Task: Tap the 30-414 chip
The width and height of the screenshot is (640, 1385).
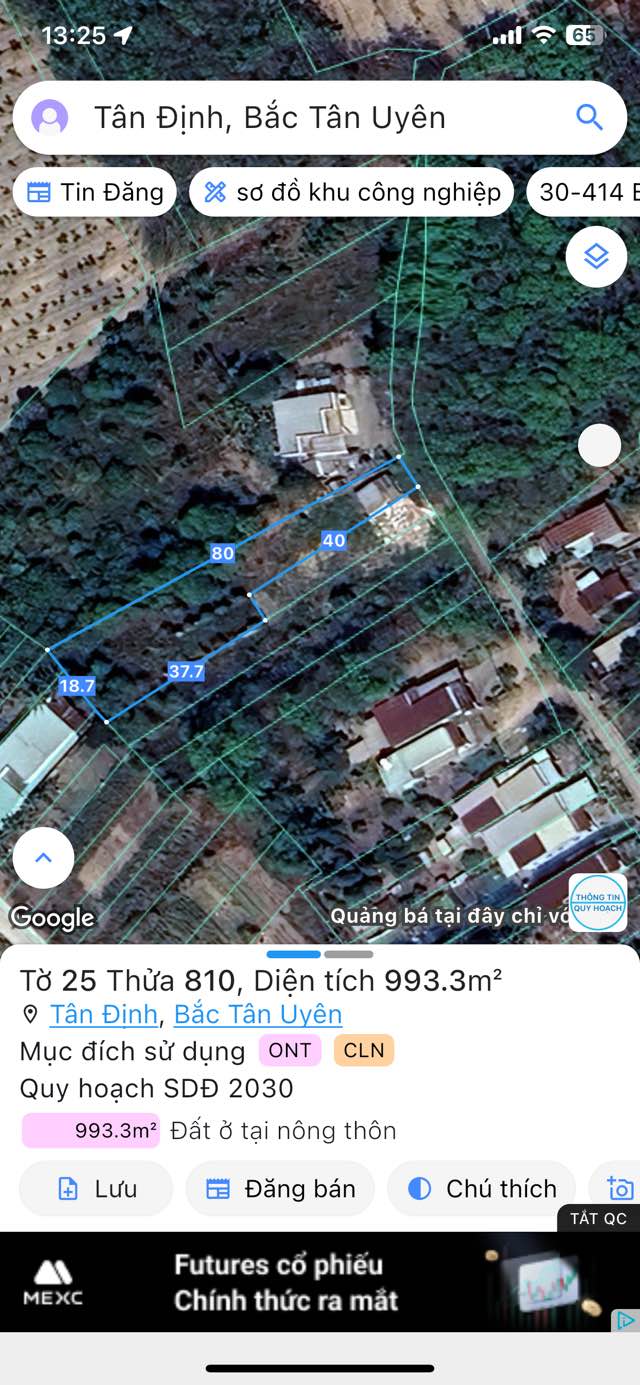Action: pos(586,192)
